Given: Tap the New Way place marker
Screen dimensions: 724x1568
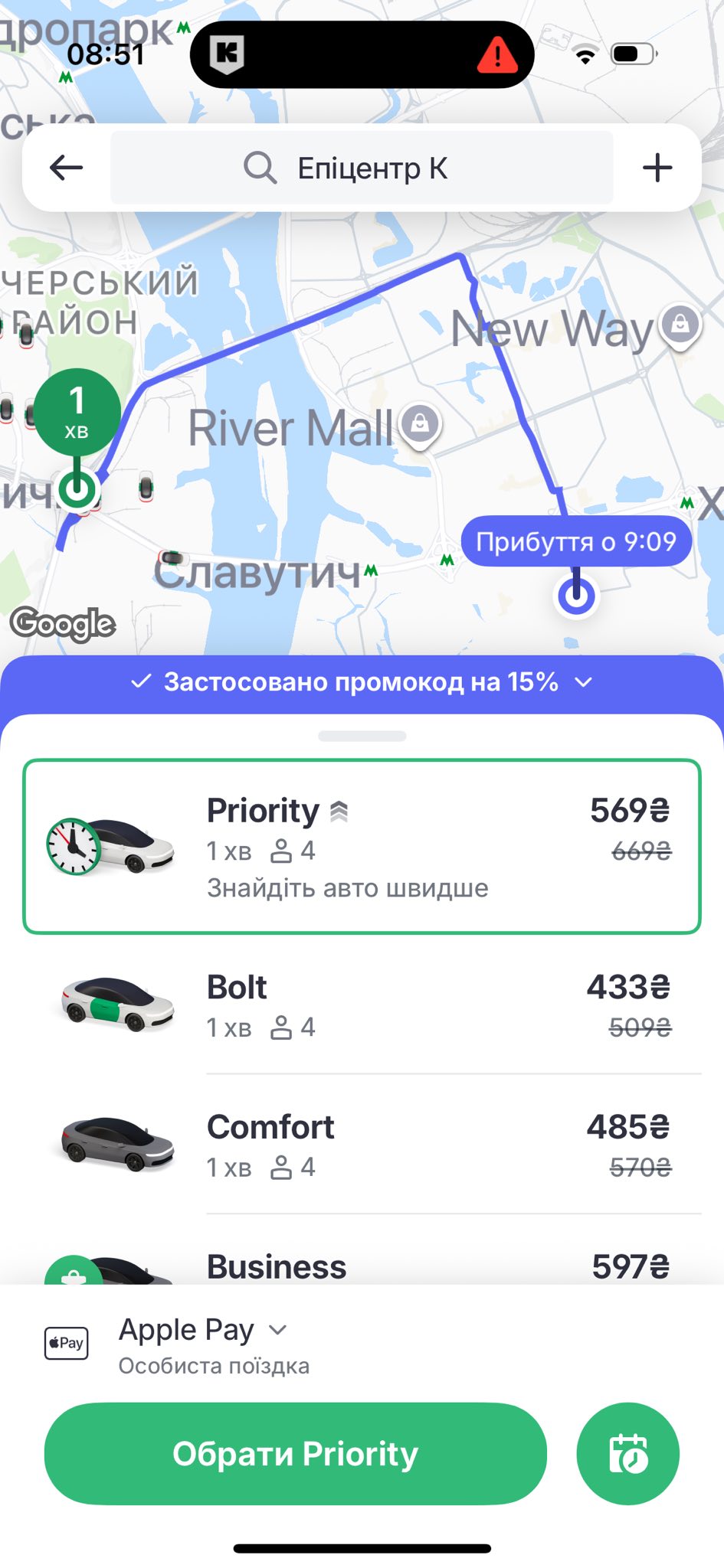Looking at the screenshot, I should pos(680,325).
